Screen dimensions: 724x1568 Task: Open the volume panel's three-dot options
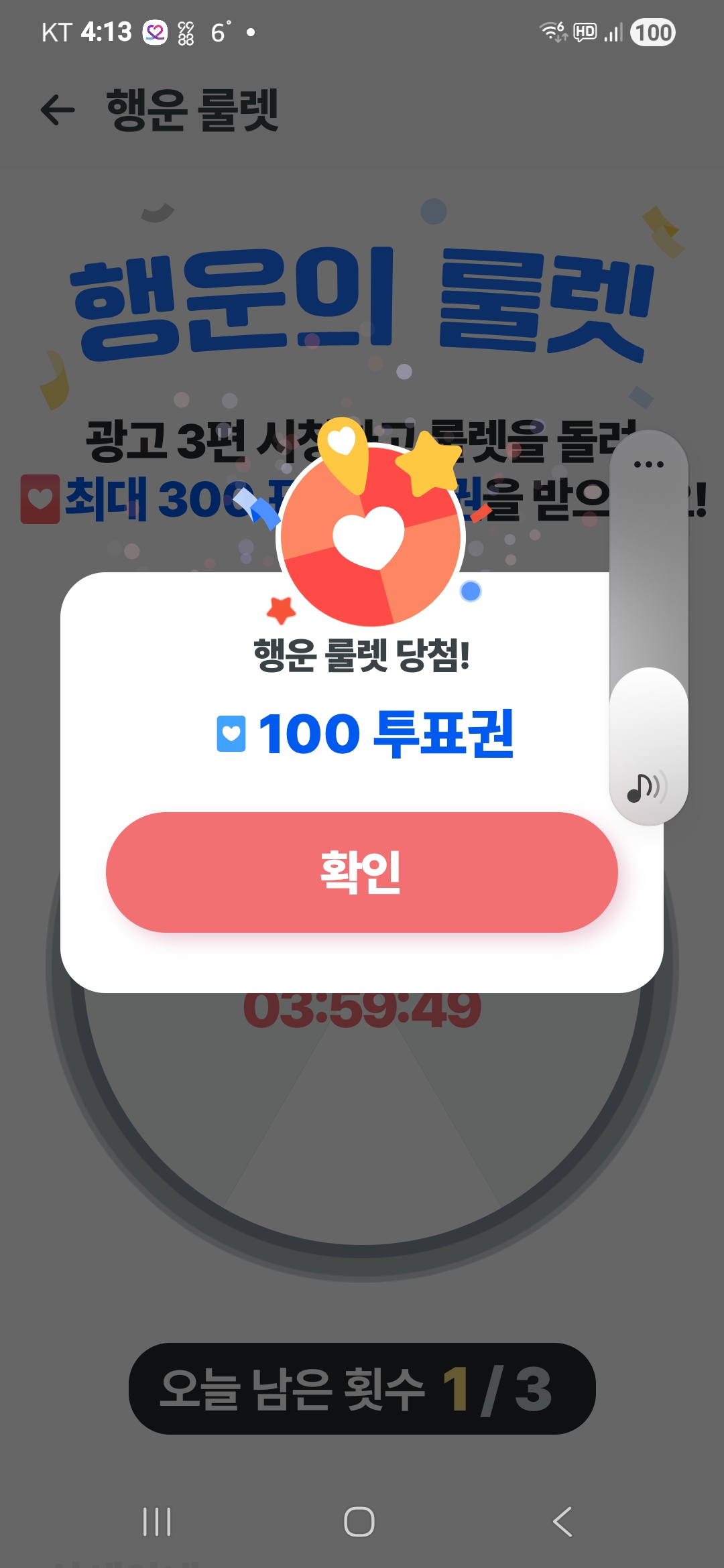click(648, 464)
